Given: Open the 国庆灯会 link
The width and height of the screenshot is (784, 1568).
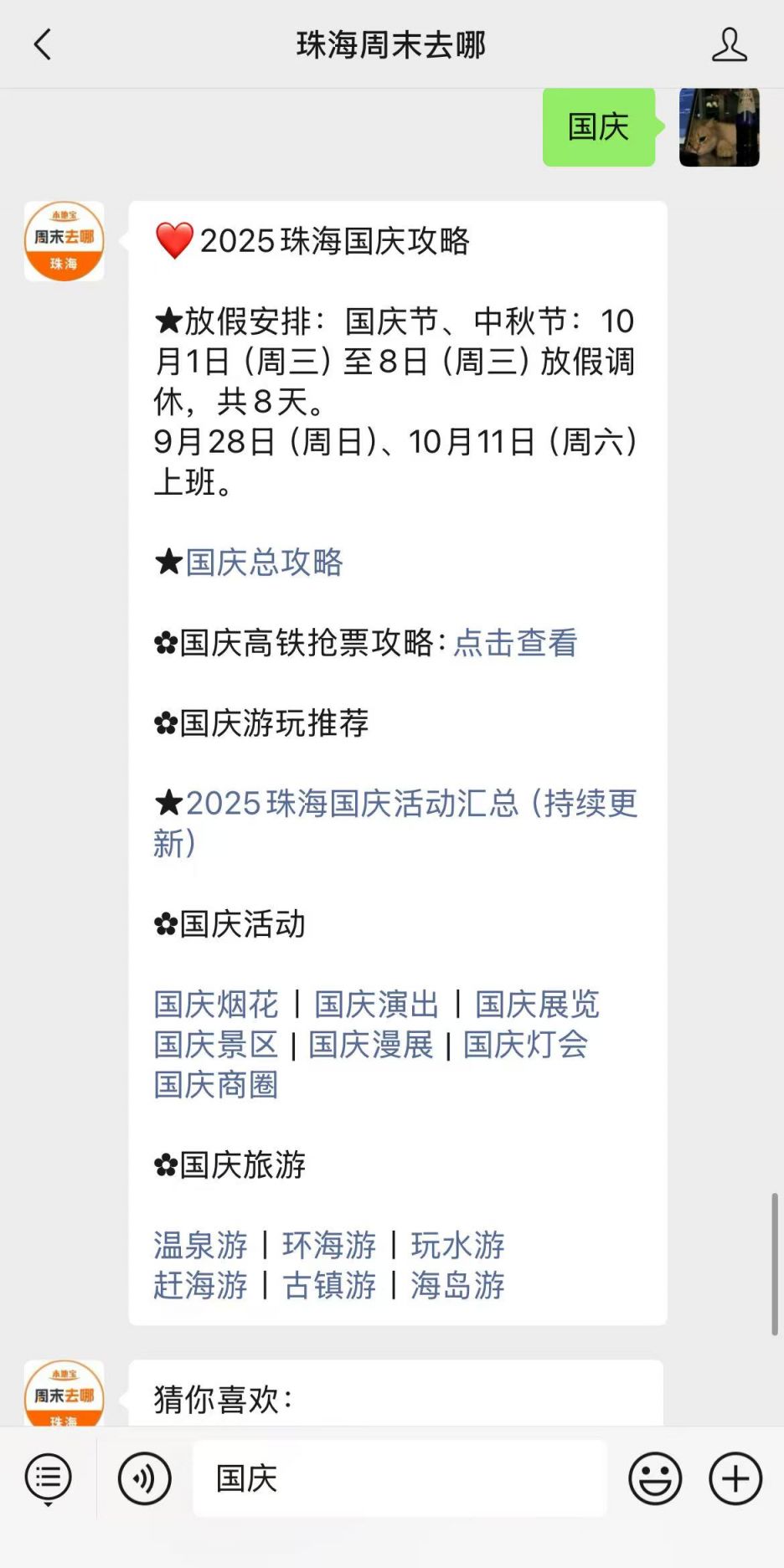Looking at the screenshot, I should click(525, 1044).
